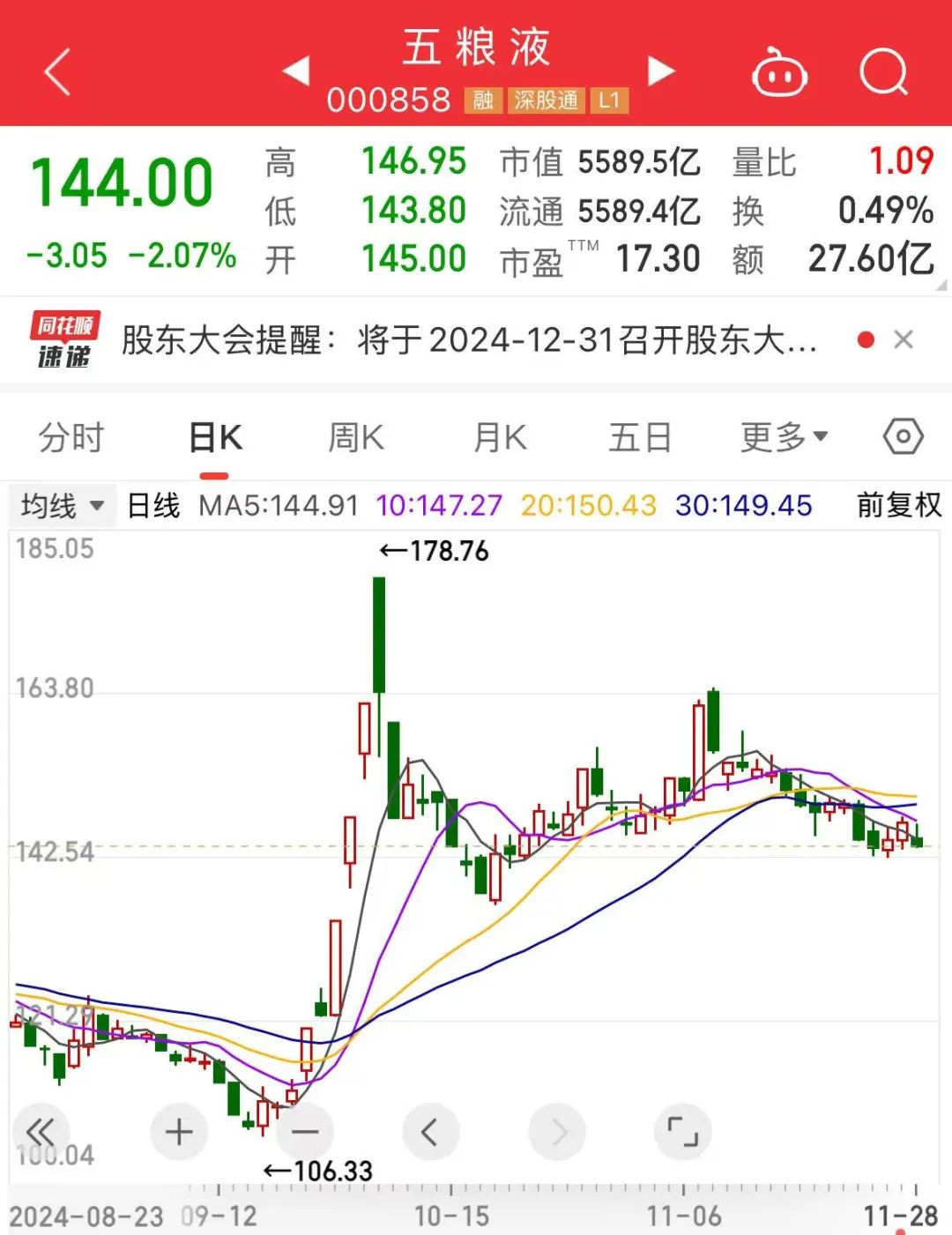Image resolution: width=952 pixels, height=1235 pixels.
Task: Switch to previous stock with left triangle arrow
Action: point(297,71)
